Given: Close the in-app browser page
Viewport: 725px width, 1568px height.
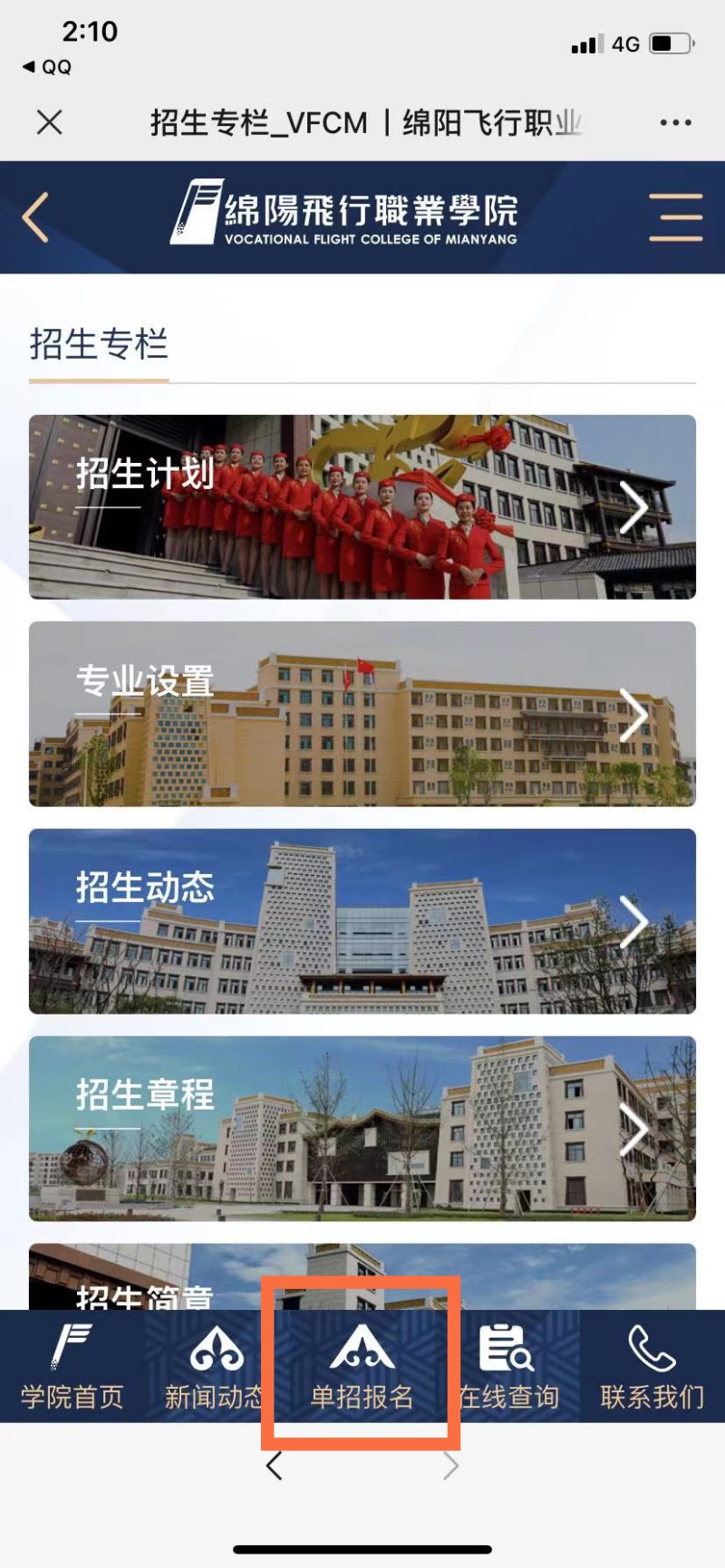Looking at the screenshot, I should pos(50,122).
